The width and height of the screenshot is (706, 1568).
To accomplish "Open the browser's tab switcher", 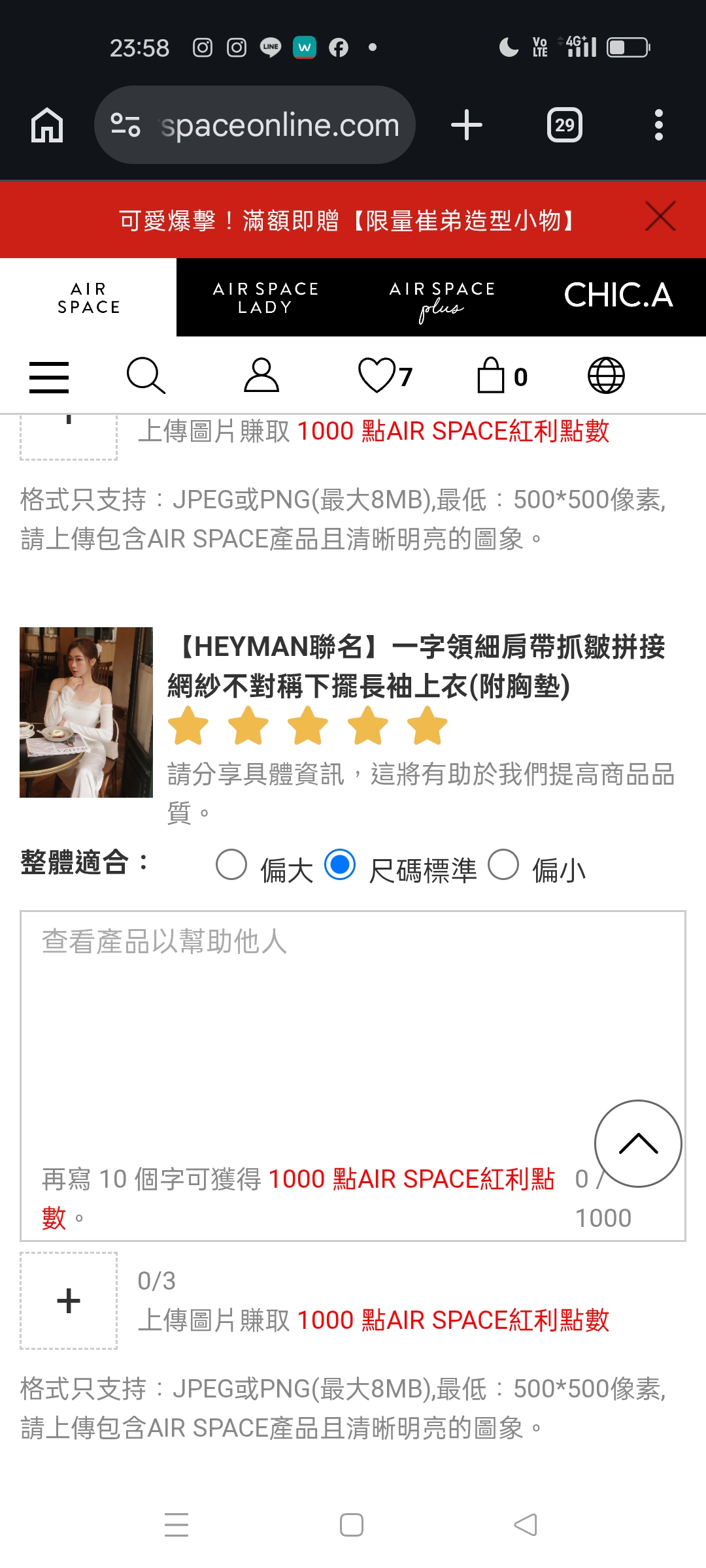I will [565, 125].
